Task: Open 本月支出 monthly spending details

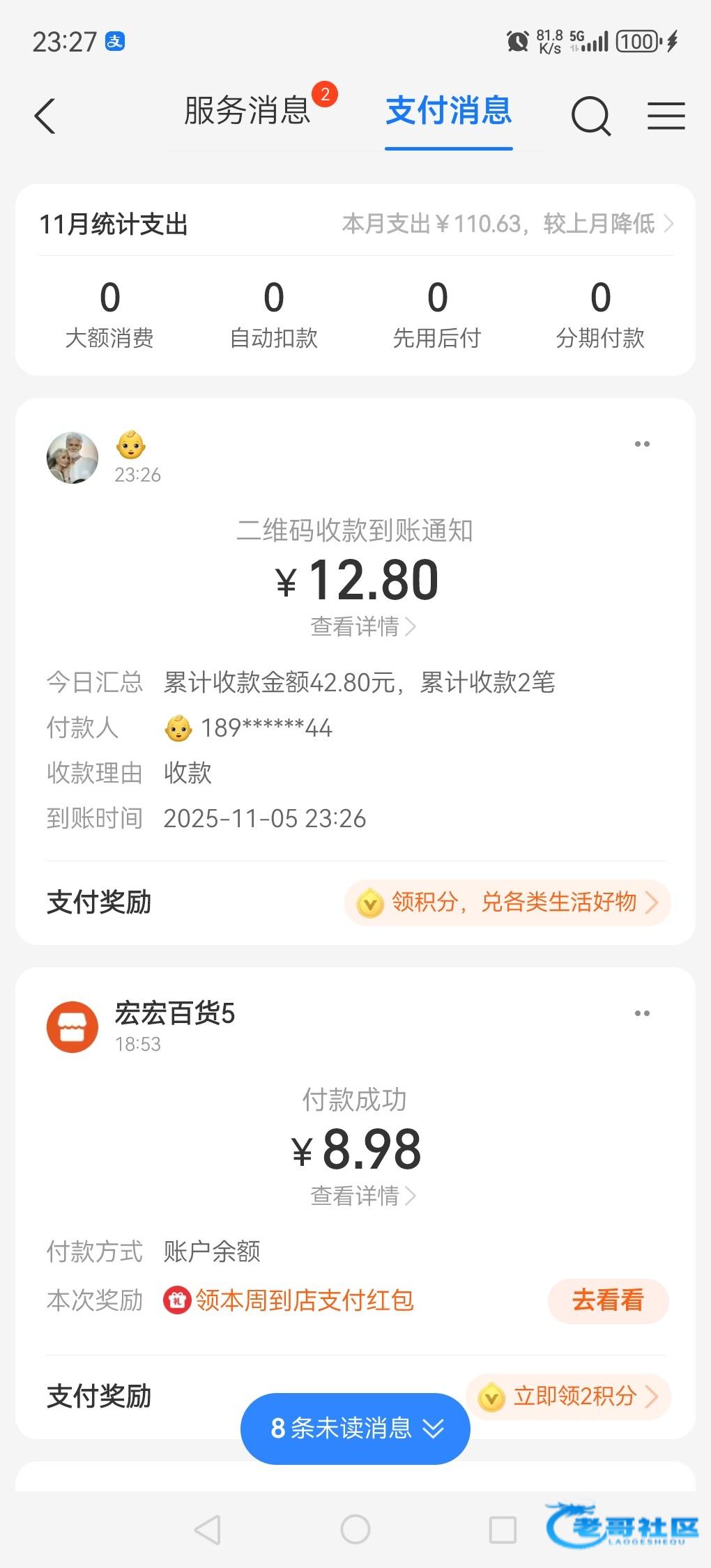Action: click(507, 224)
